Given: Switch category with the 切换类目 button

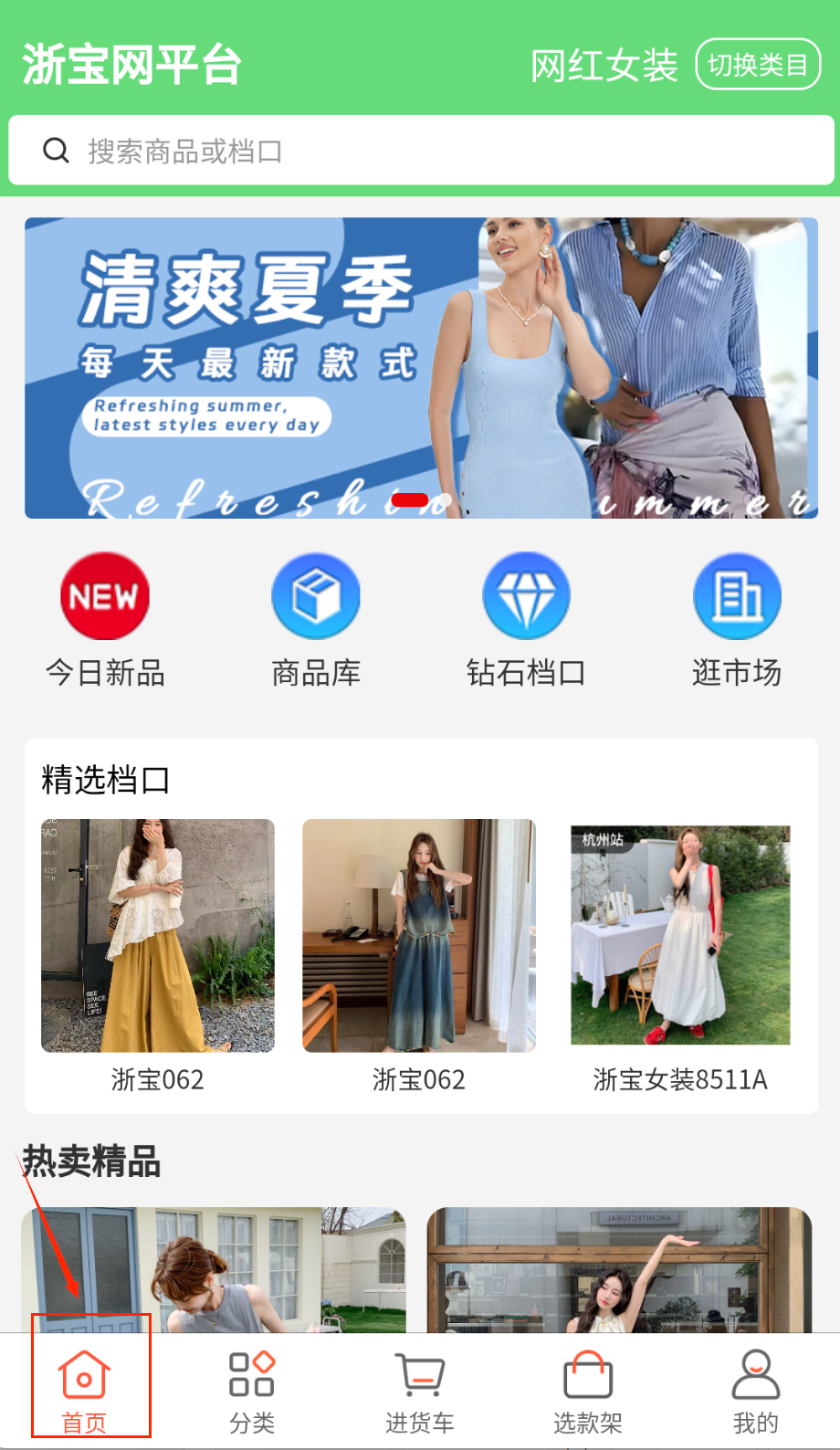Looking at the screenshot, I should coord(758,65).
